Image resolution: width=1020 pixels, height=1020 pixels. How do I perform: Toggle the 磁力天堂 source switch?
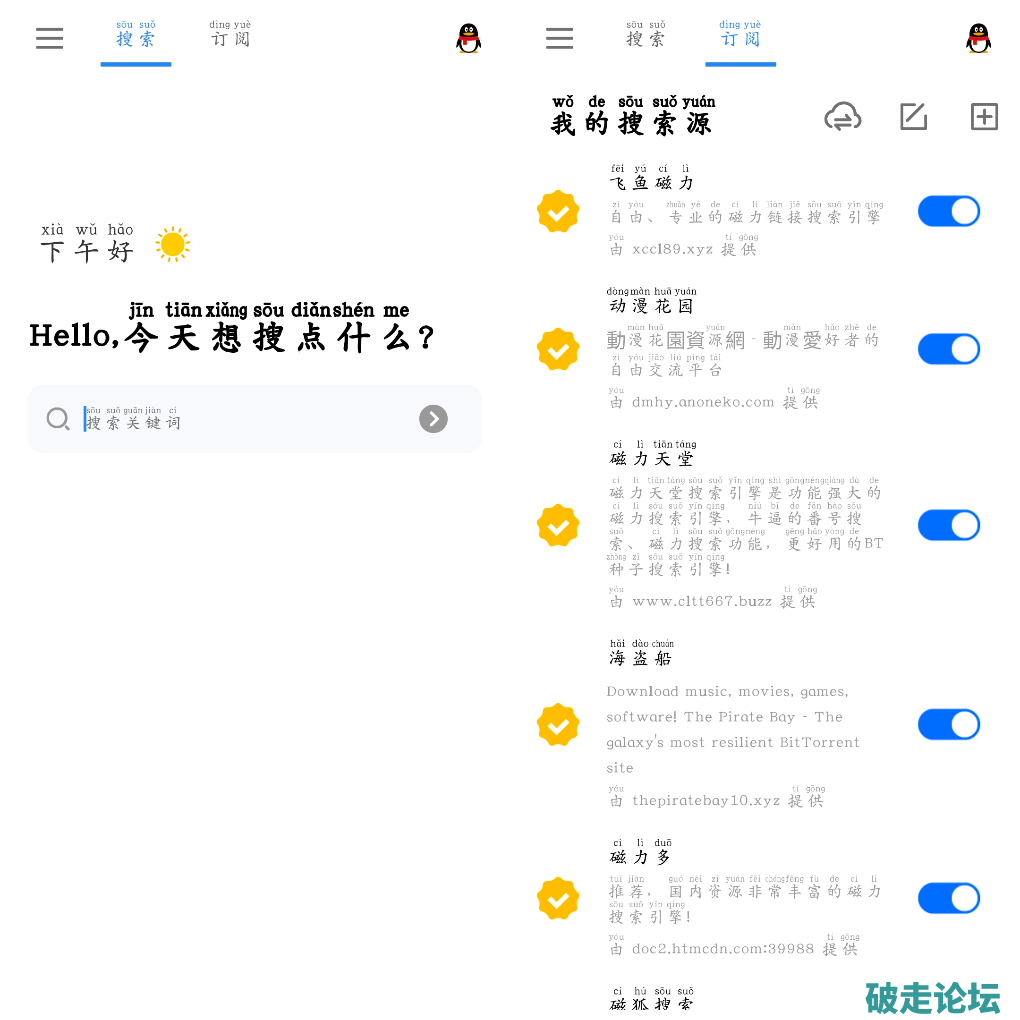coord(948,525)
